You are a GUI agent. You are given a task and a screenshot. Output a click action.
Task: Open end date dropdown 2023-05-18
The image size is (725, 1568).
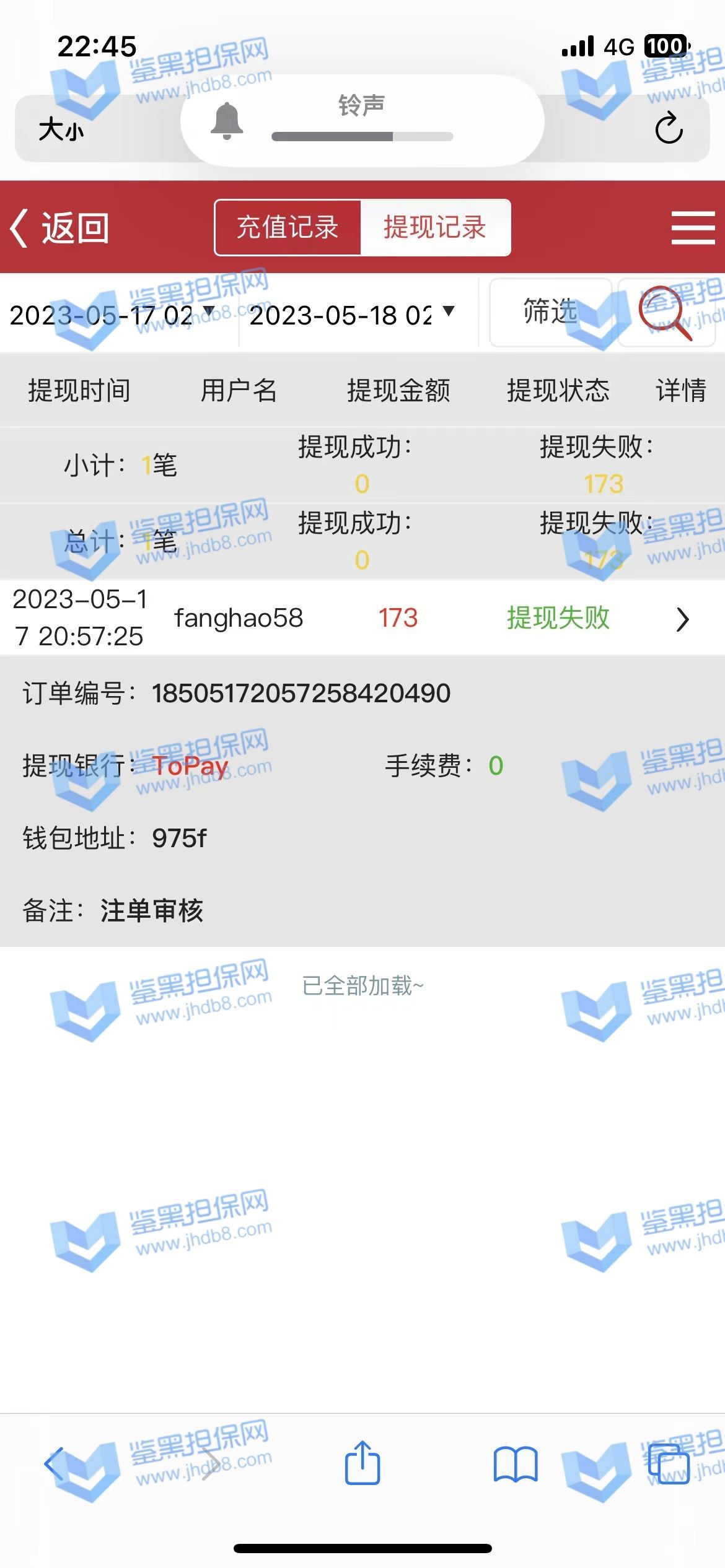click(352, 315)
